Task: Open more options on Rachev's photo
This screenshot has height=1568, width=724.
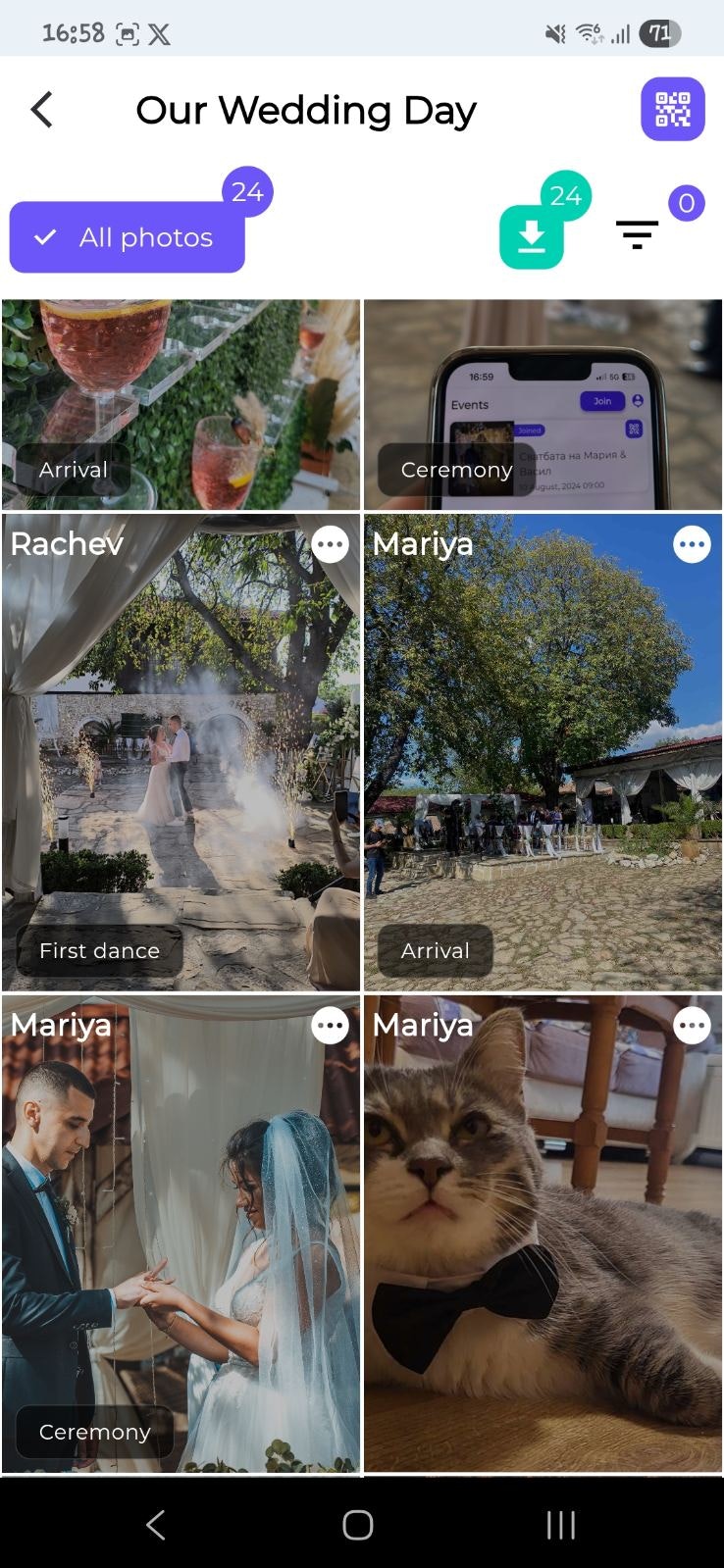Action: point(330,544)
